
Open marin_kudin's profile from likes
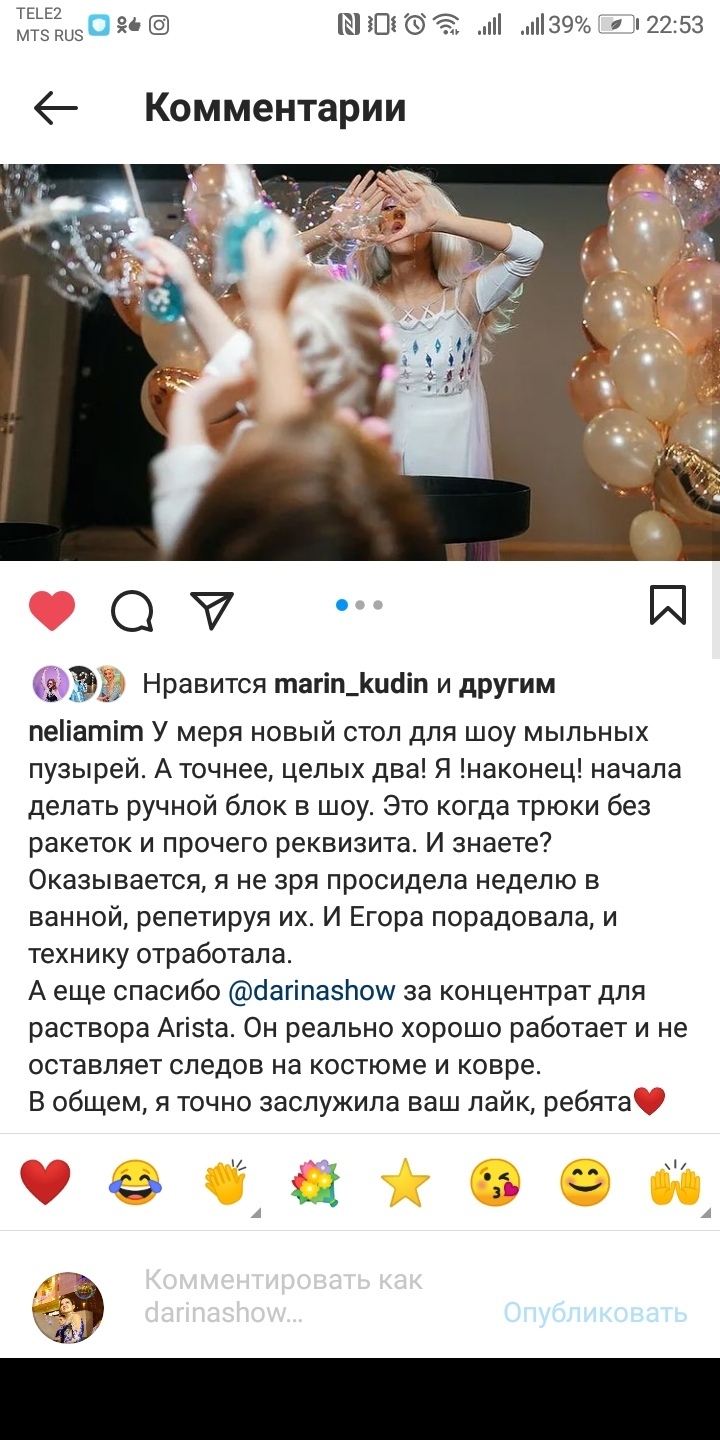click(x=350, y=684)
